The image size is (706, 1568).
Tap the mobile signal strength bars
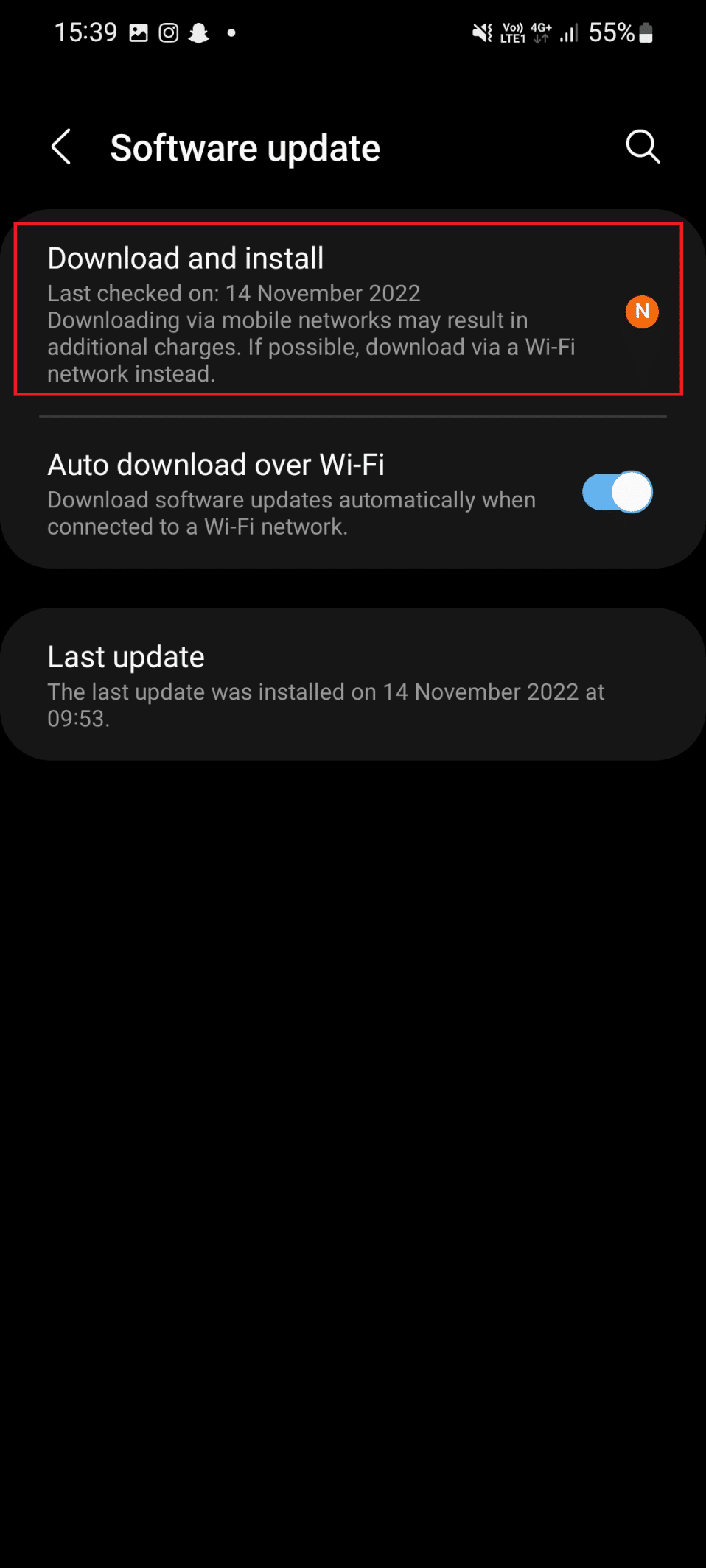[569, 33]
